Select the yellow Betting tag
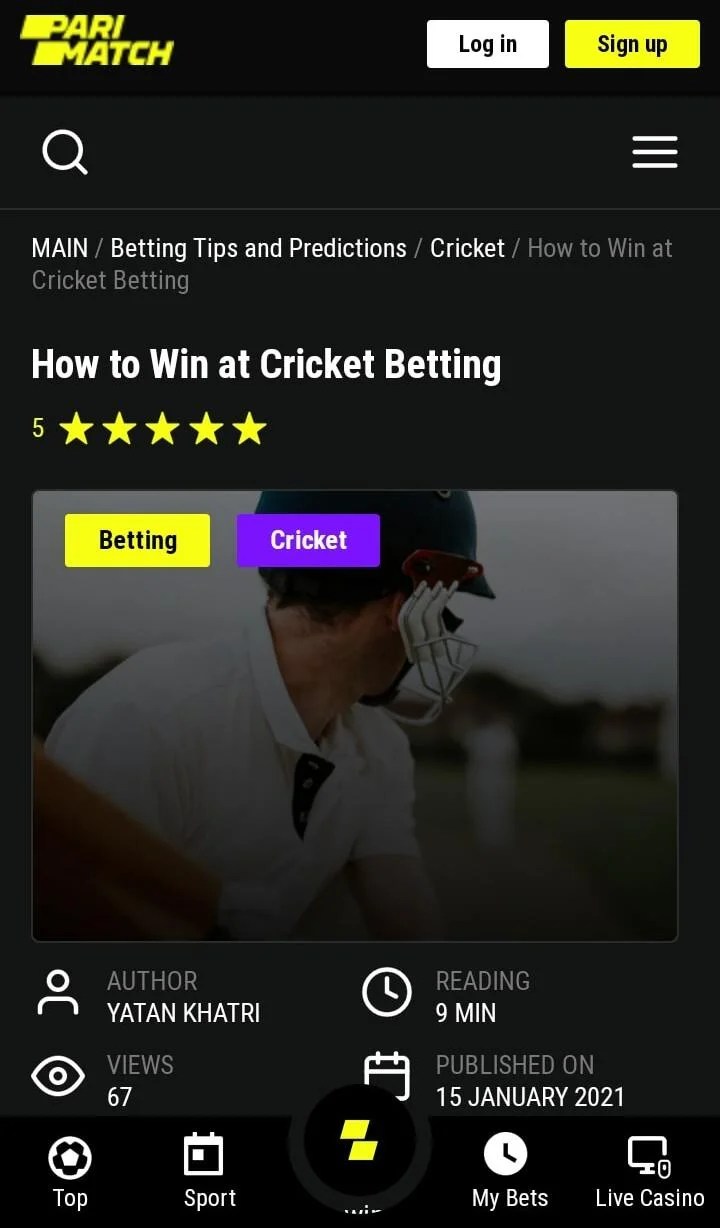This screenshot has height=1228, width=720. pos(137,540)
